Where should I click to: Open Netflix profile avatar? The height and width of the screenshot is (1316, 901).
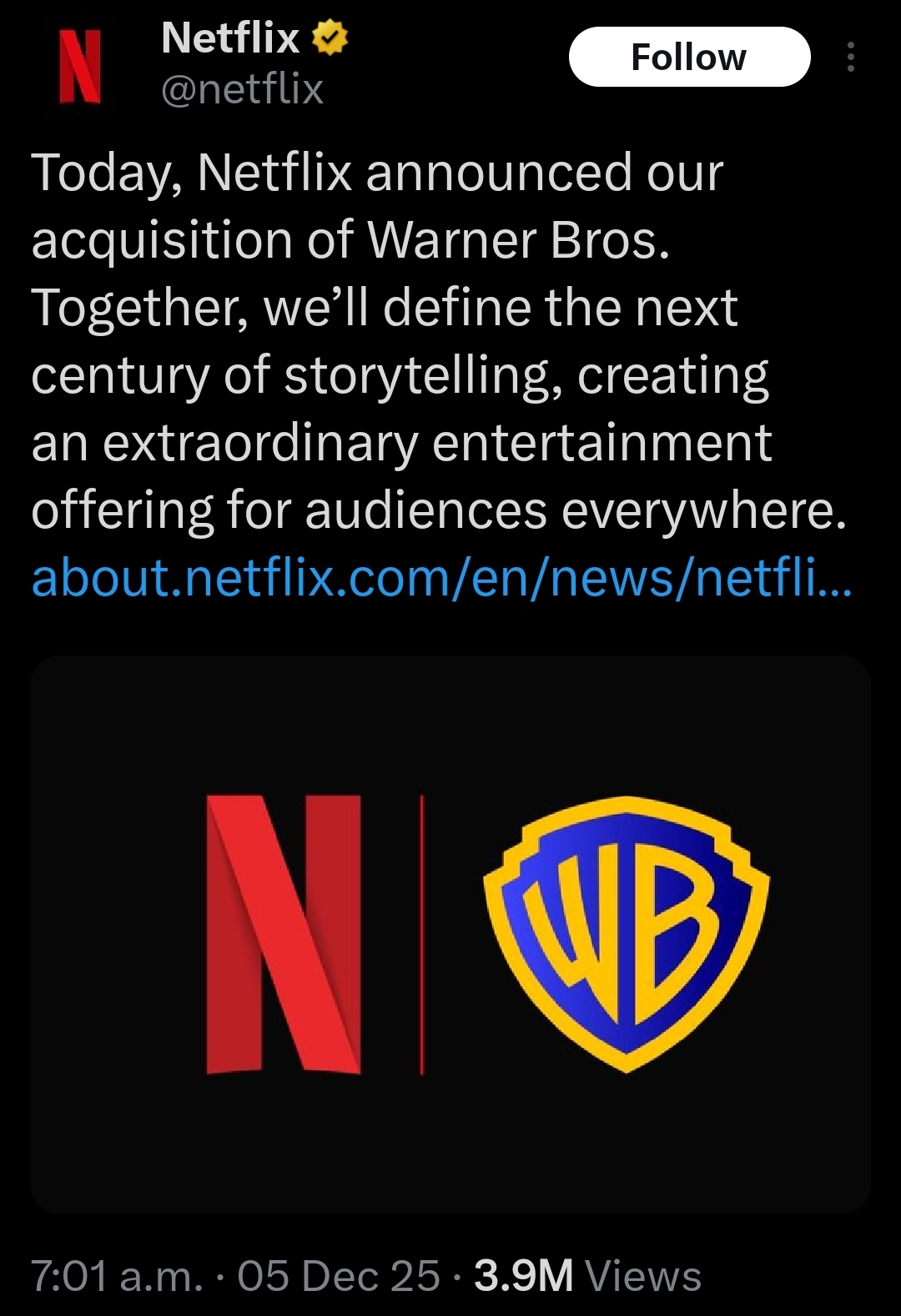80,67
